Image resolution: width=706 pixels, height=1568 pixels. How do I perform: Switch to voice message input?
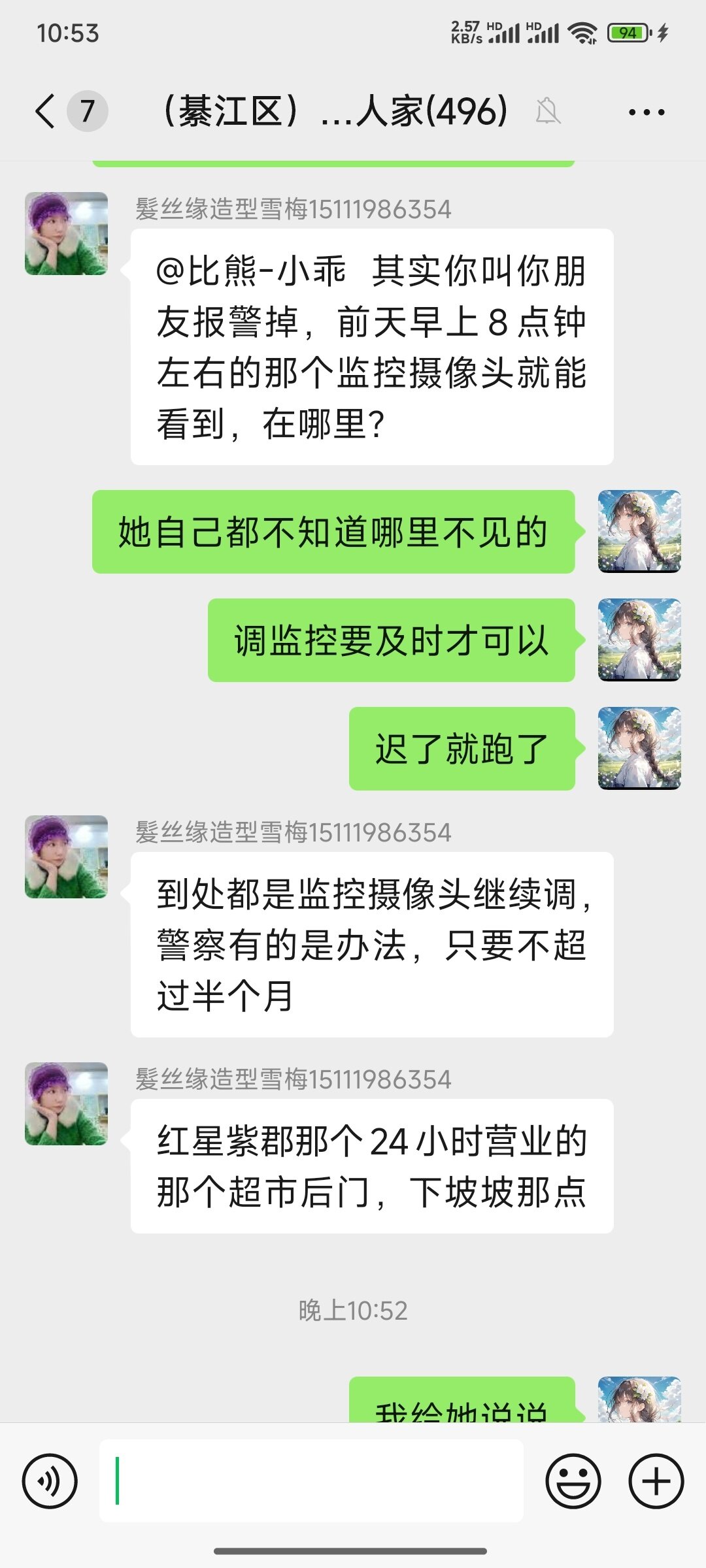click(x=50, y=1481)
